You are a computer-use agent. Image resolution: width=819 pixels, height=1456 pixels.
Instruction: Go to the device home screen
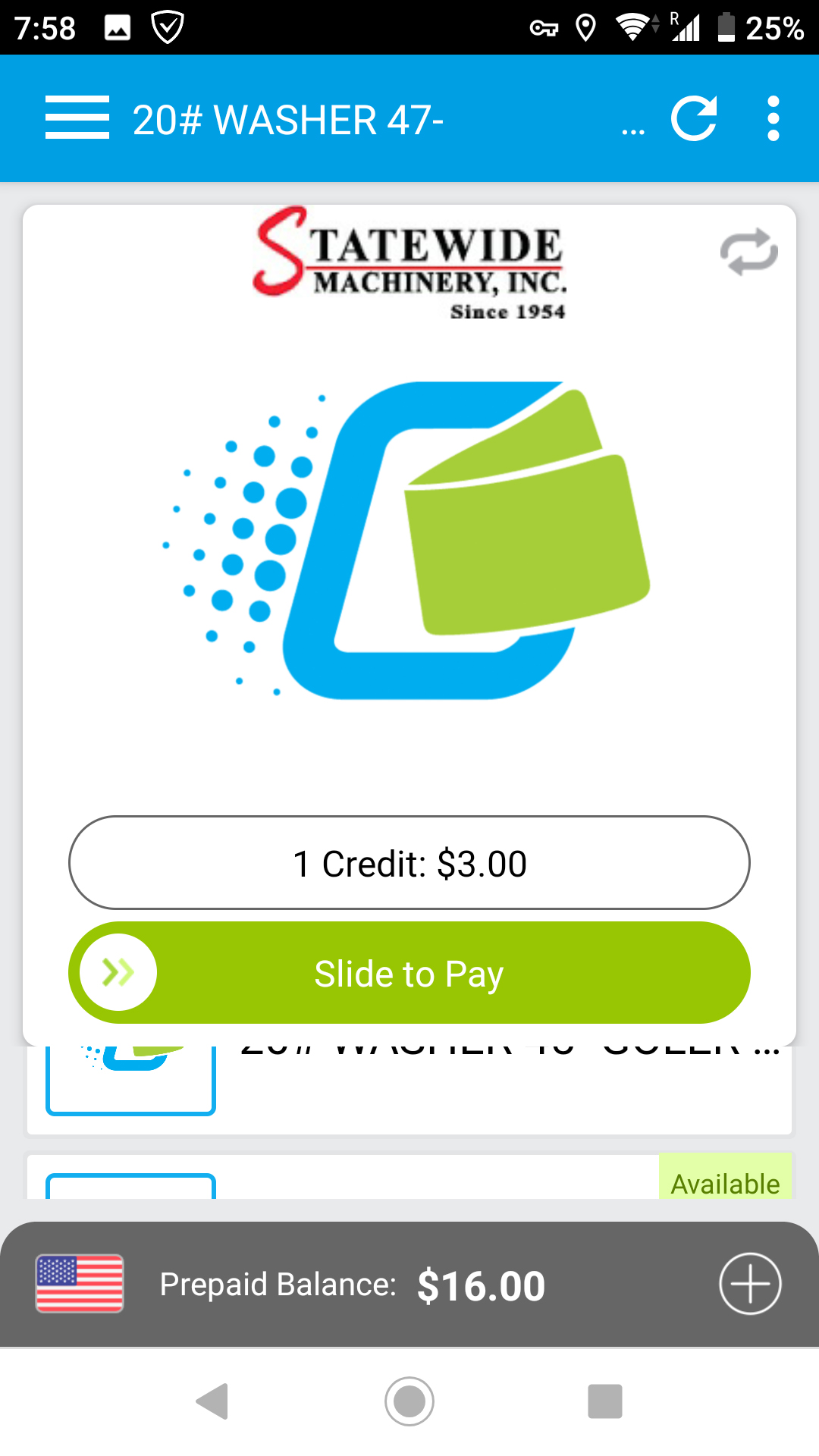(409, 1401)
